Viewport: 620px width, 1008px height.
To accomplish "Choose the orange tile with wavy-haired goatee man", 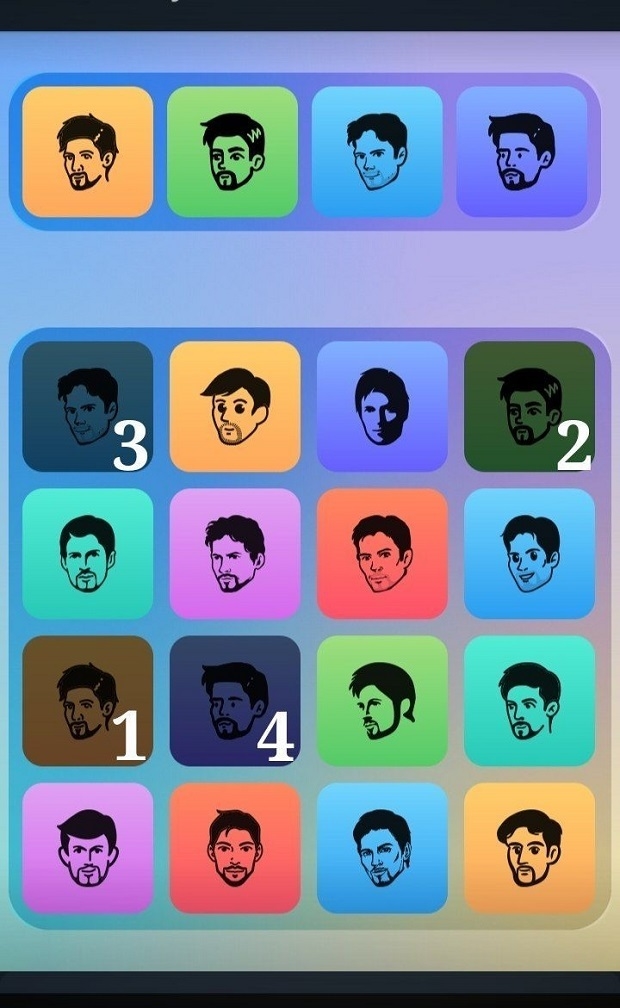I will tap(529, 848).
